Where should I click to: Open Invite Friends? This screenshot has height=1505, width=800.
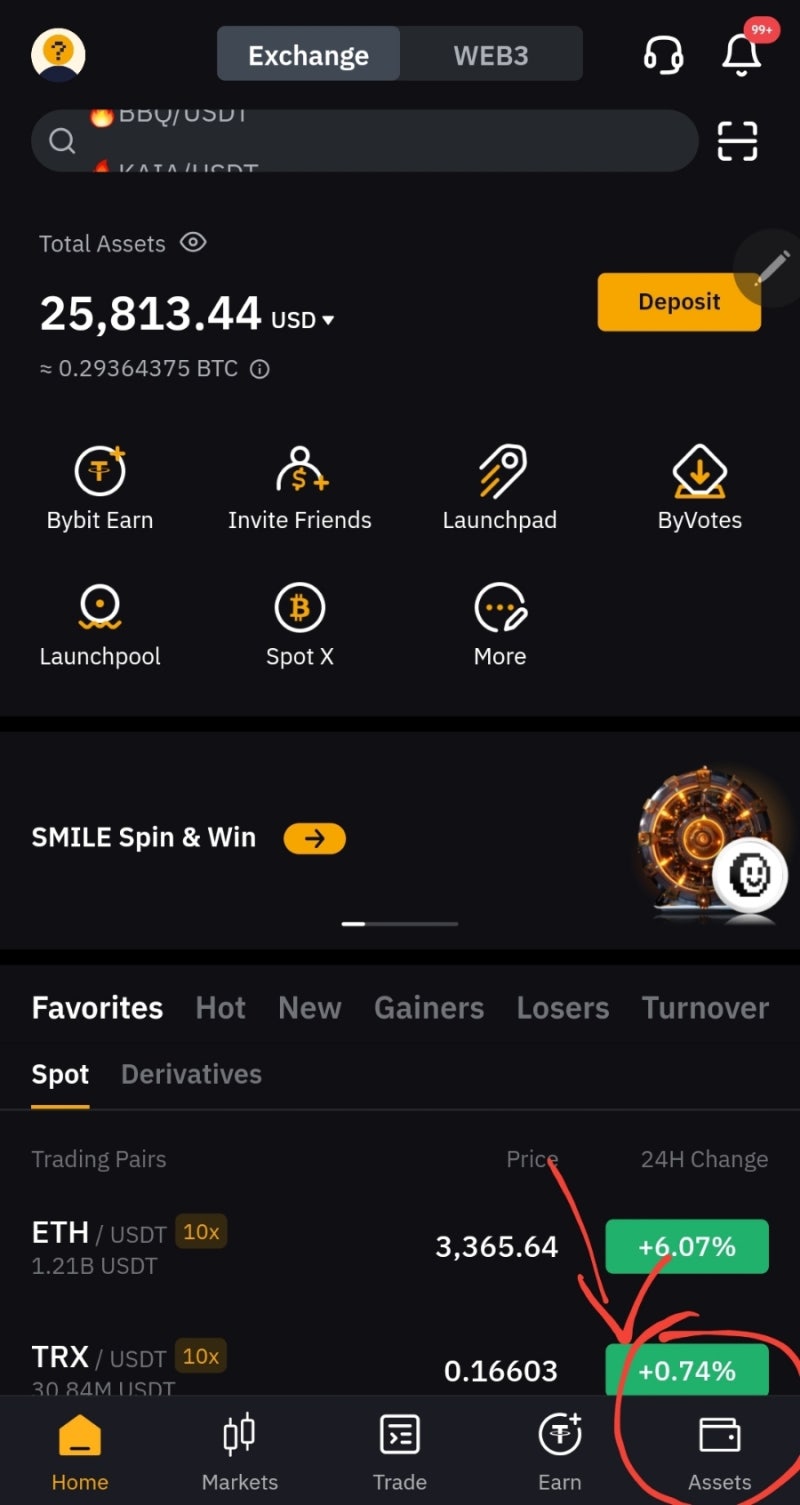click(x=299, y=487)
